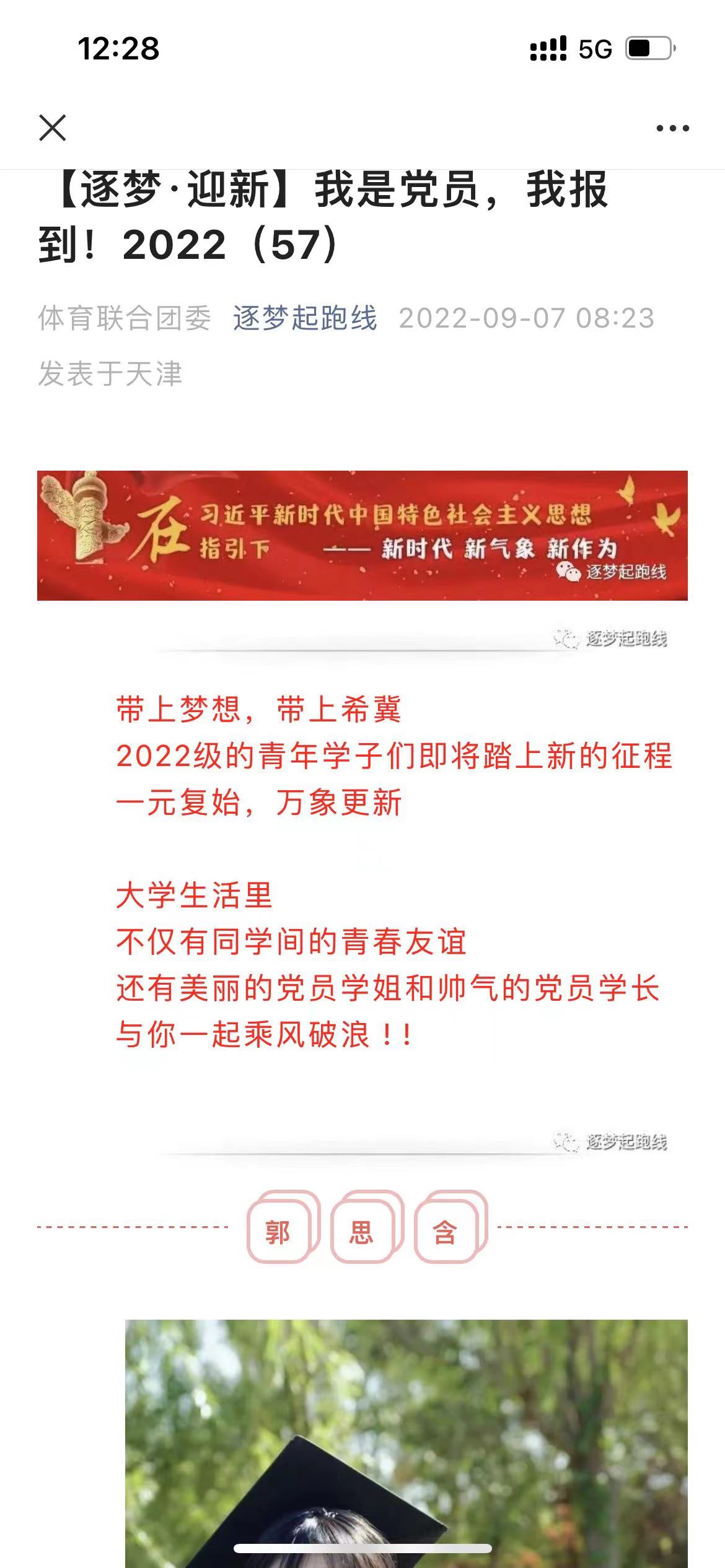The height and width of the screenshot is (1568, 725).
Task: Close the article with the X button
Action: pos(53,128)
